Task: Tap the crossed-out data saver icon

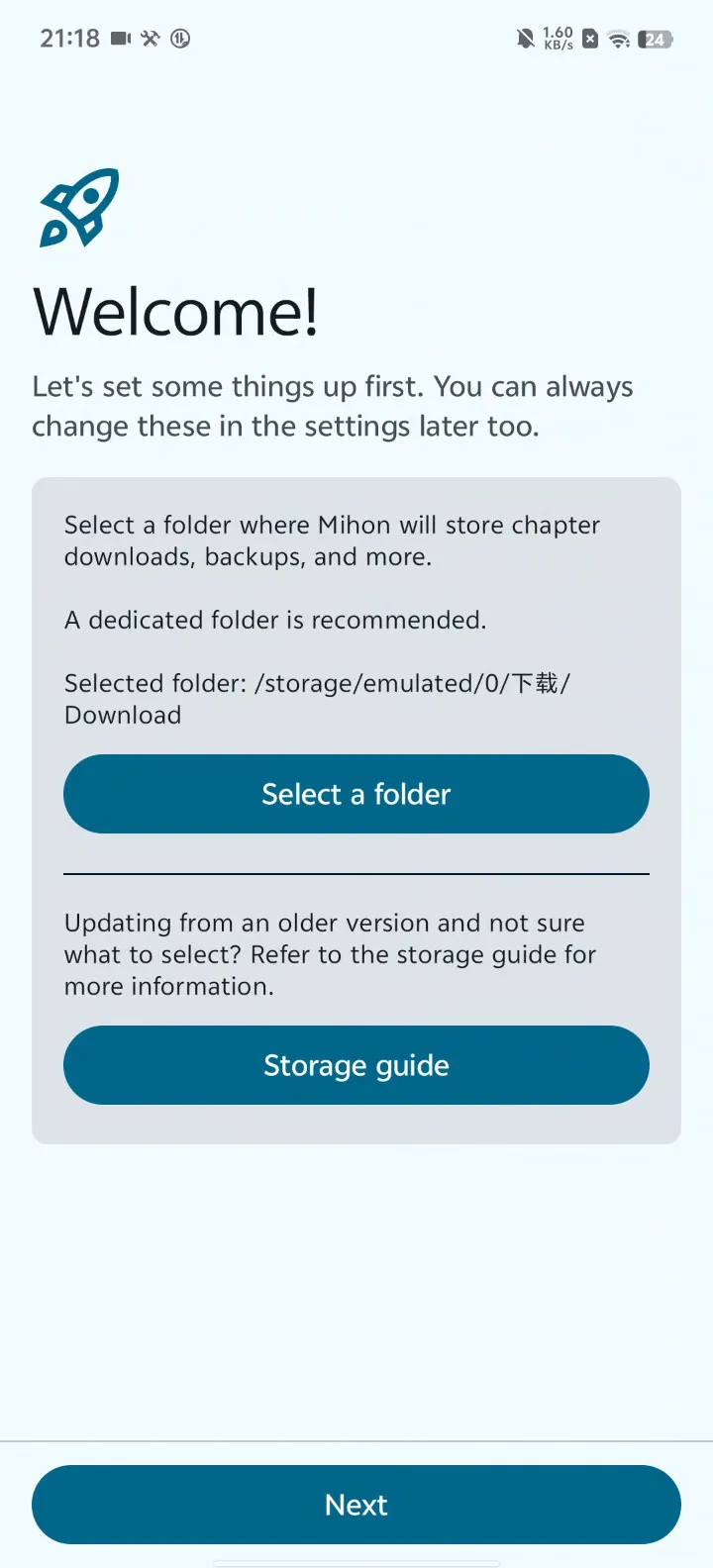Action: click(591, 39)
